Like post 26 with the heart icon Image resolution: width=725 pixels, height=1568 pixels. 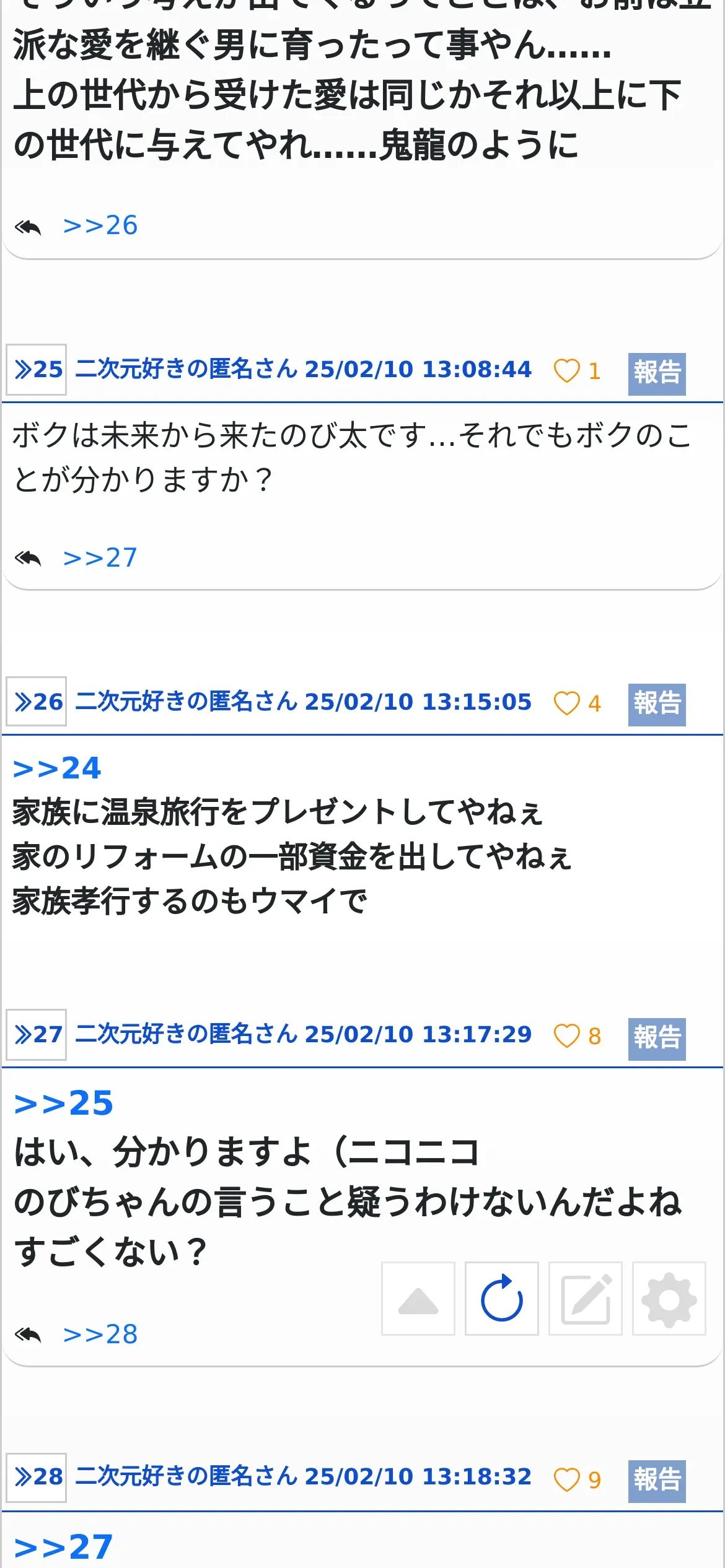(x=566, y=703)
